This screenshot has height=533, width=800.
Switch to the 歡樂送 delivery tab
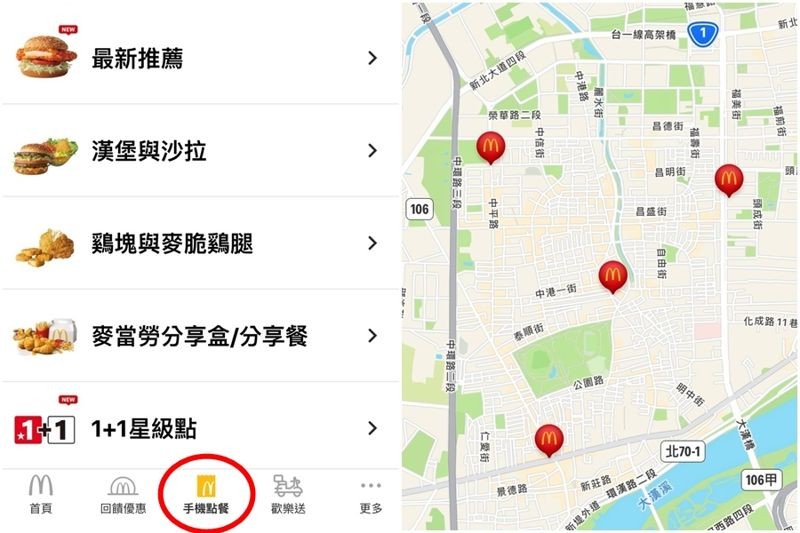(x=288, y=495)
